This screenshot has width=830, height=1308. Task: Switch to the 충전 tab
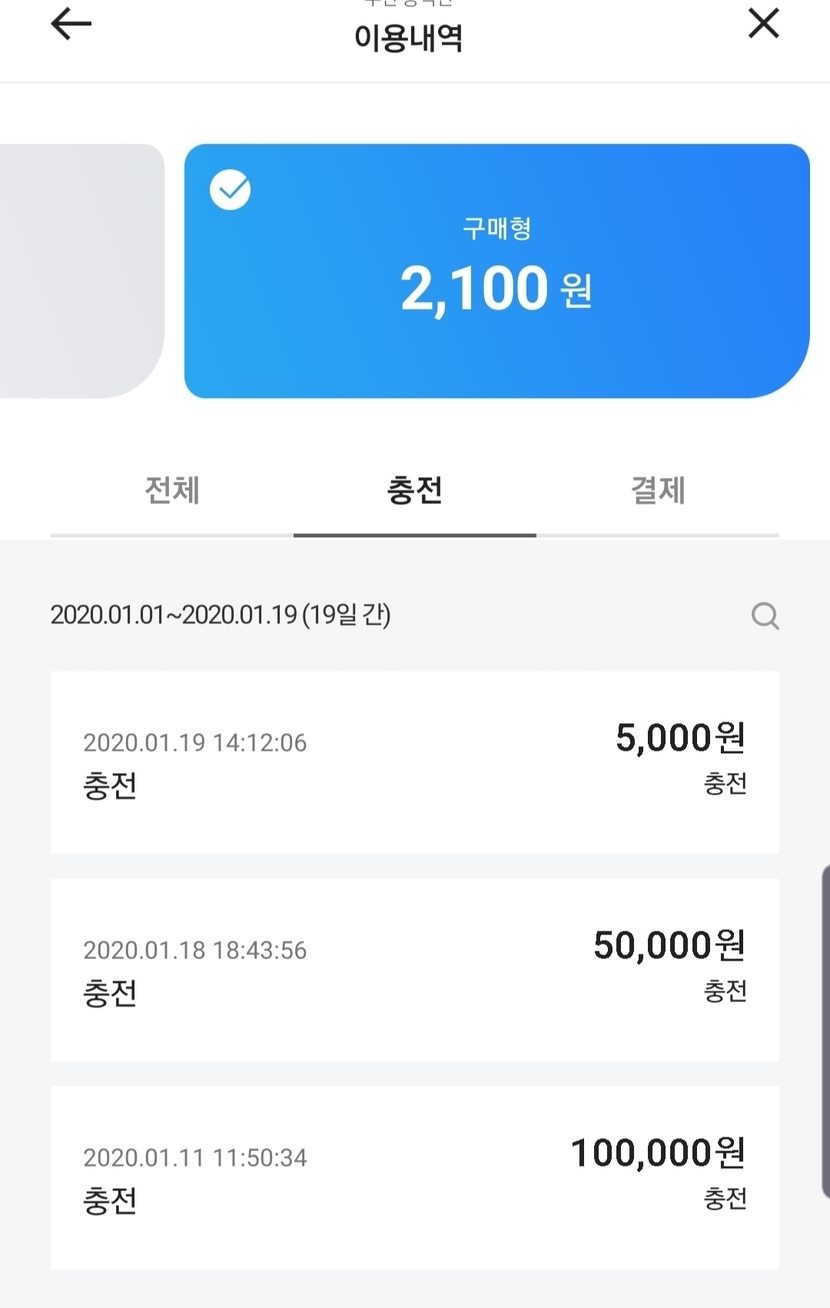[414, 491]
